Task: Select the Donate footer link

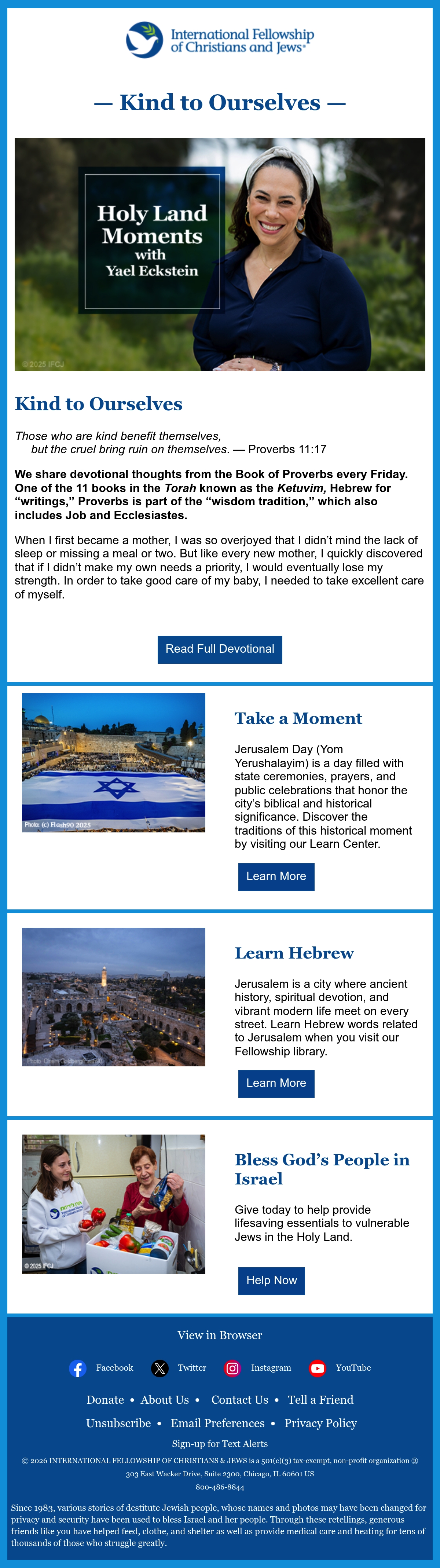Action: (x=105, y=1400)
